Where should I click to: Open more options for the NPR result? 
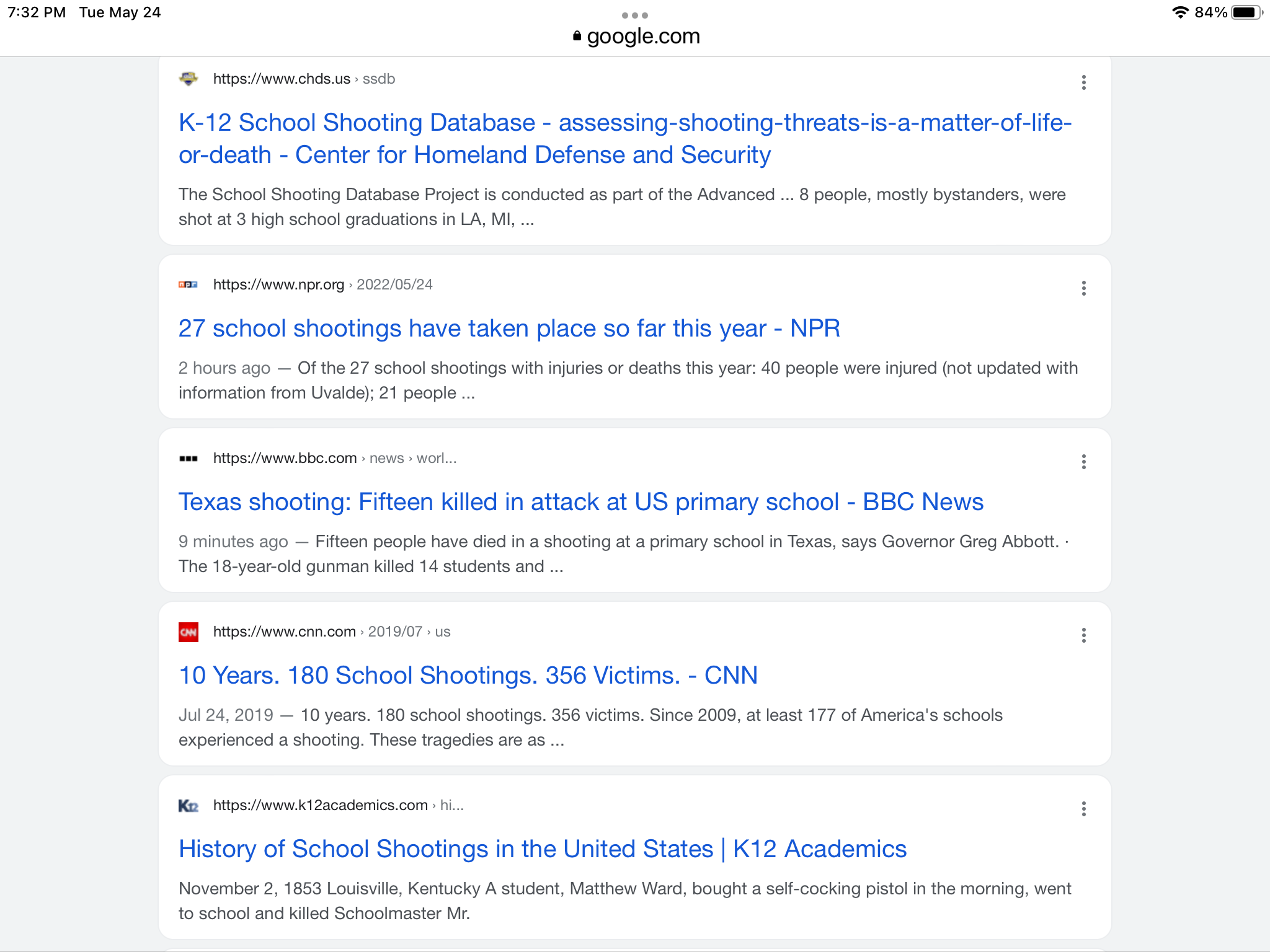coord(1083,288)
